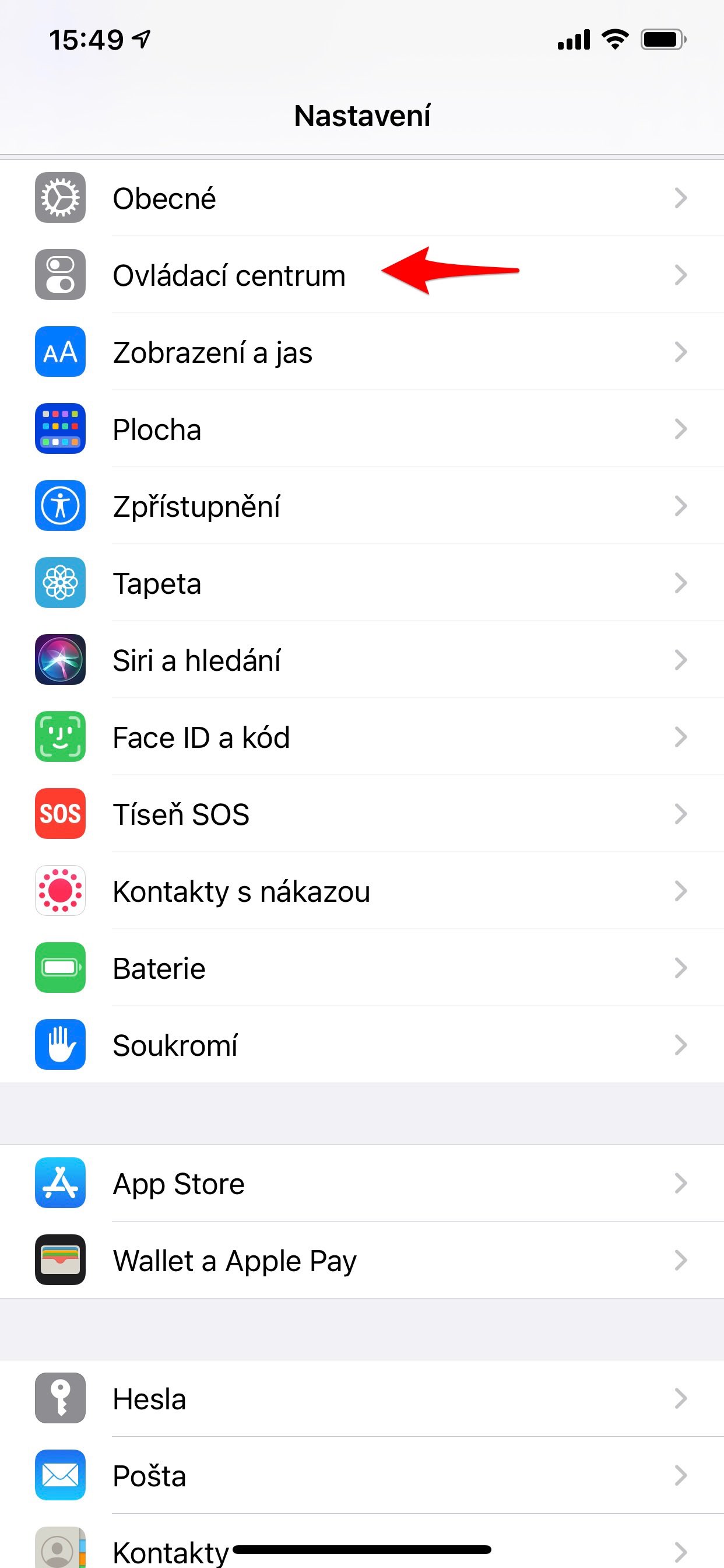Go to Zobrazení a jas
Viewport: 724px width, 1568px height.
(361, 352)
